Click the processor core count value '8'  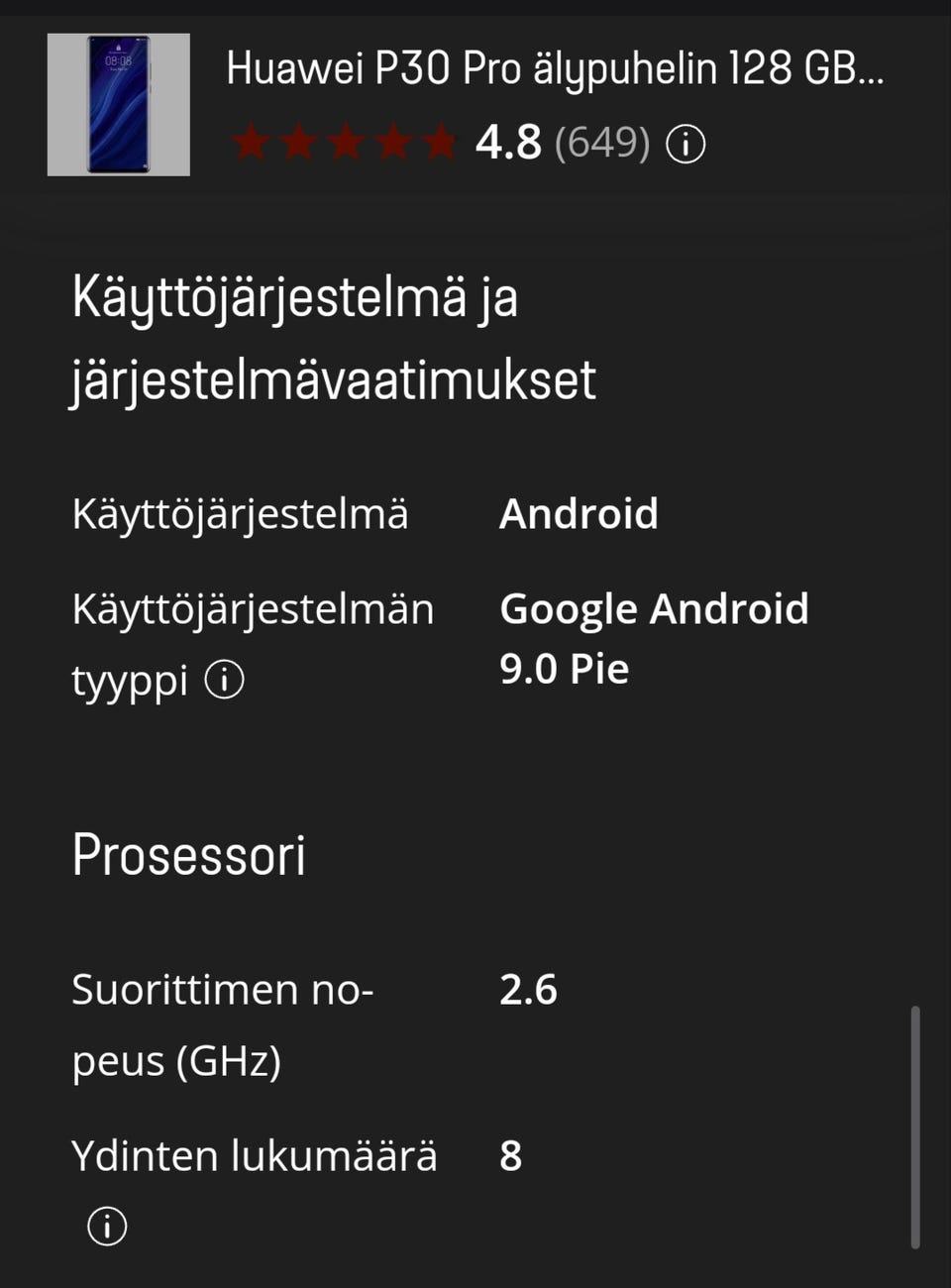click(x=508, y=1154)
